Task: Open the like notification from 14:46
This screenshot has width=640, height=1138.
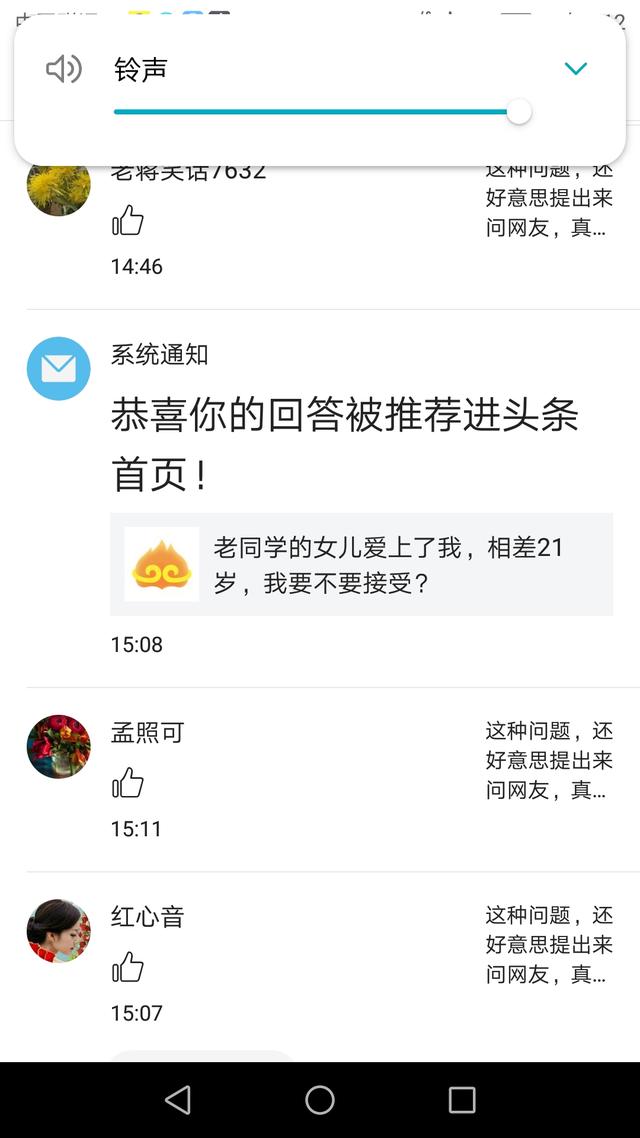Action: click(x=300, y=230)
